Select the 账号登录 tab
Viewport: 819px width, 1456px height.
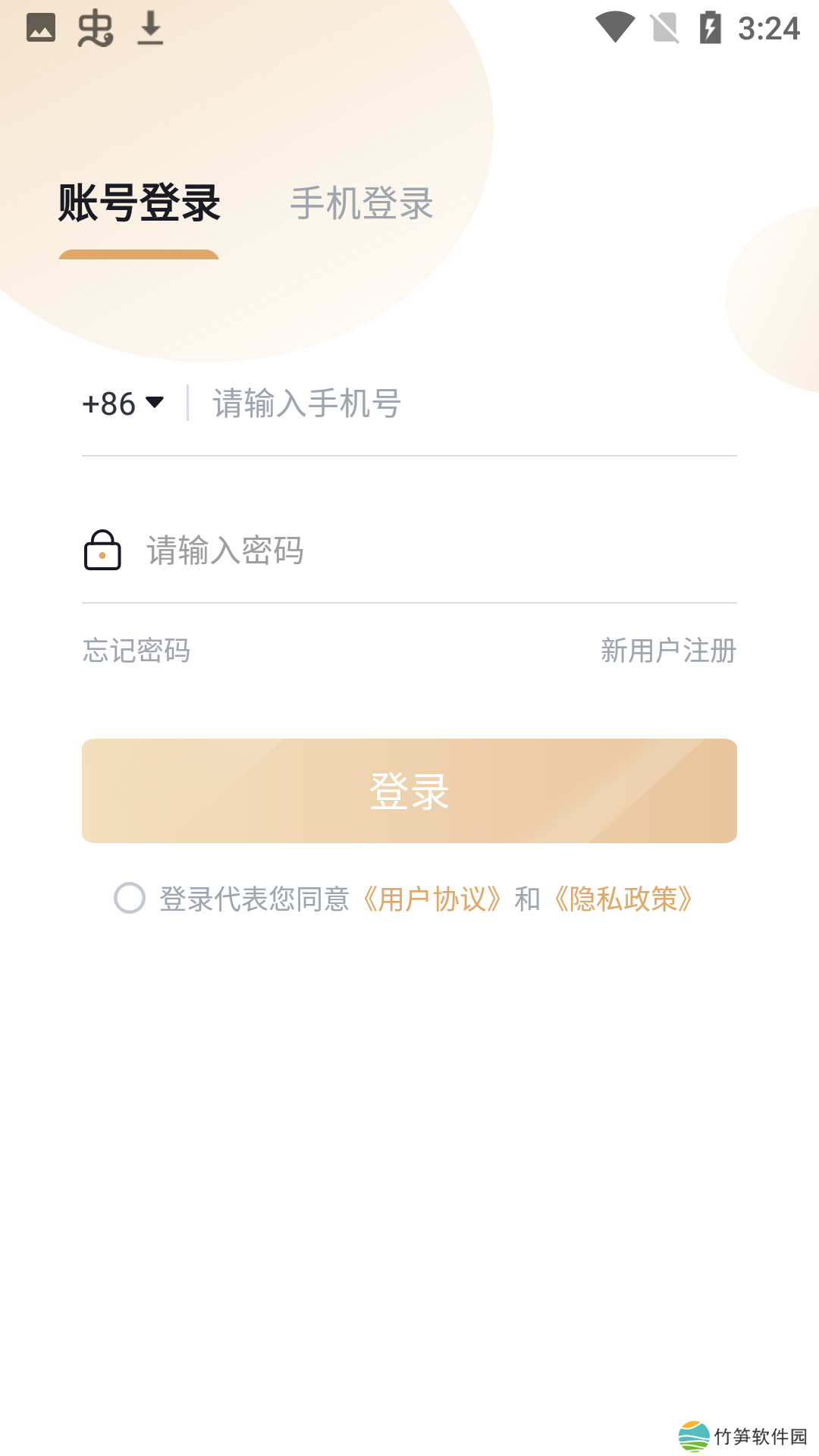coord(139,204)
